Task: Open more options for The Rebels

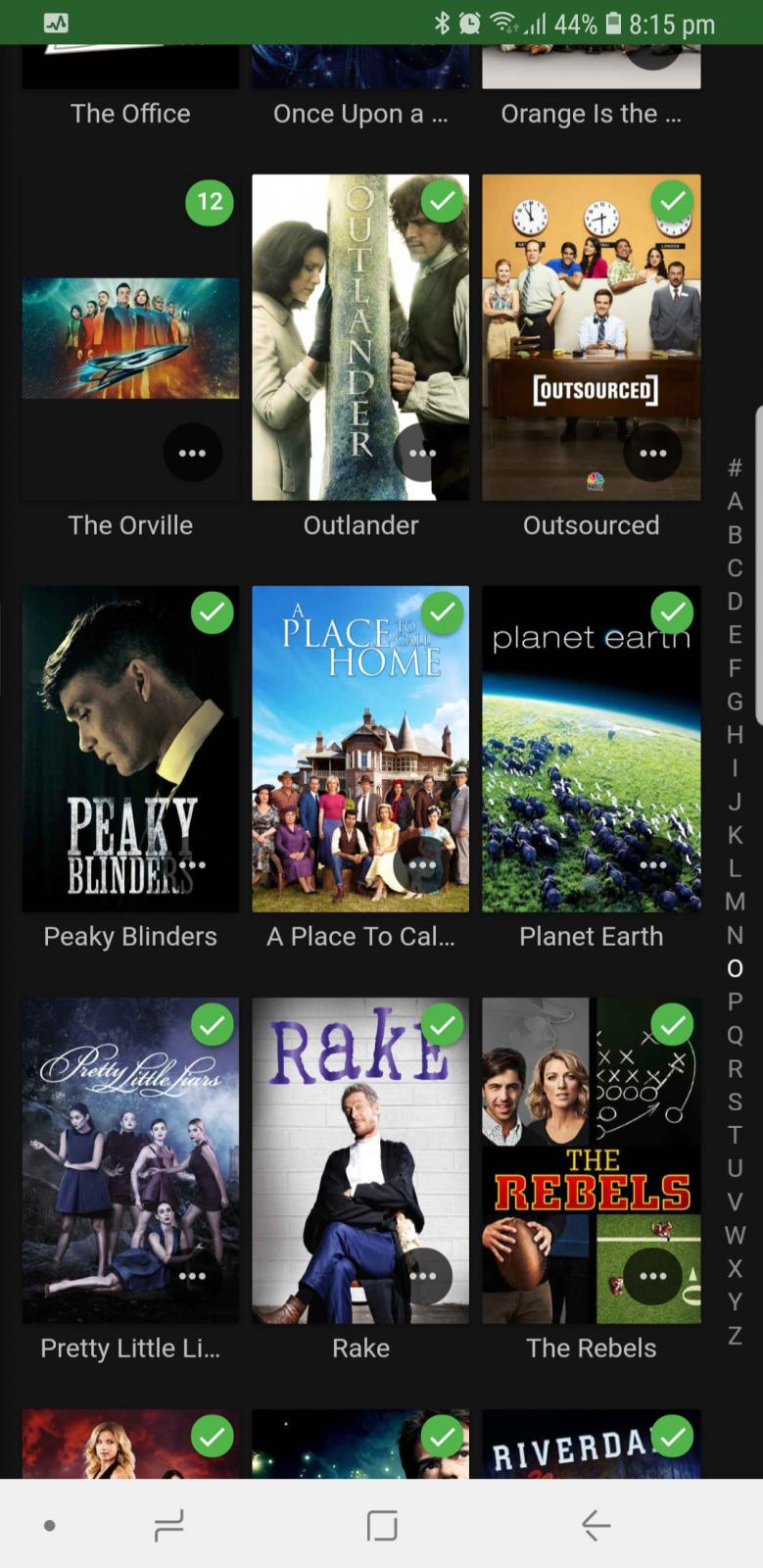Action: tap(652, 1276)
